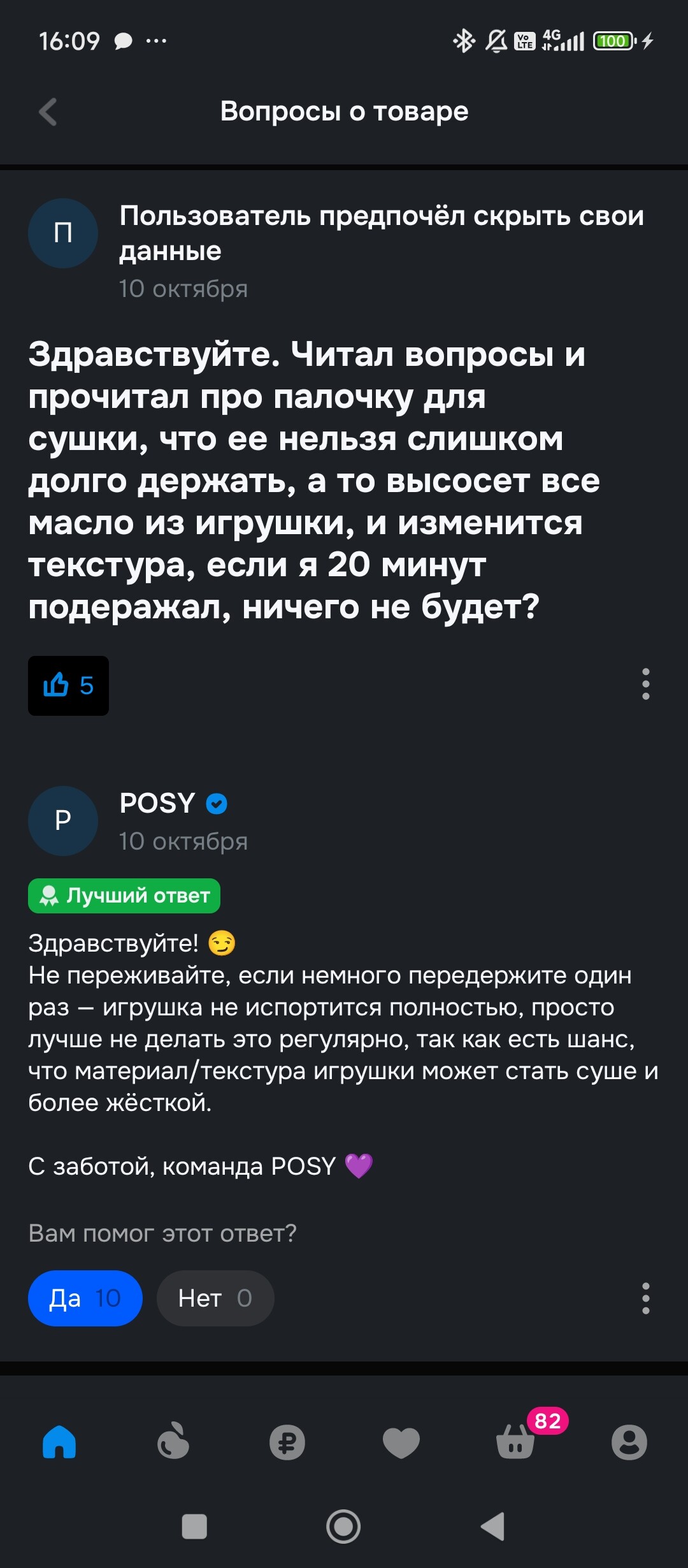
Task: Vote Нет on POSY's answer
Action: click(215, 1298)
